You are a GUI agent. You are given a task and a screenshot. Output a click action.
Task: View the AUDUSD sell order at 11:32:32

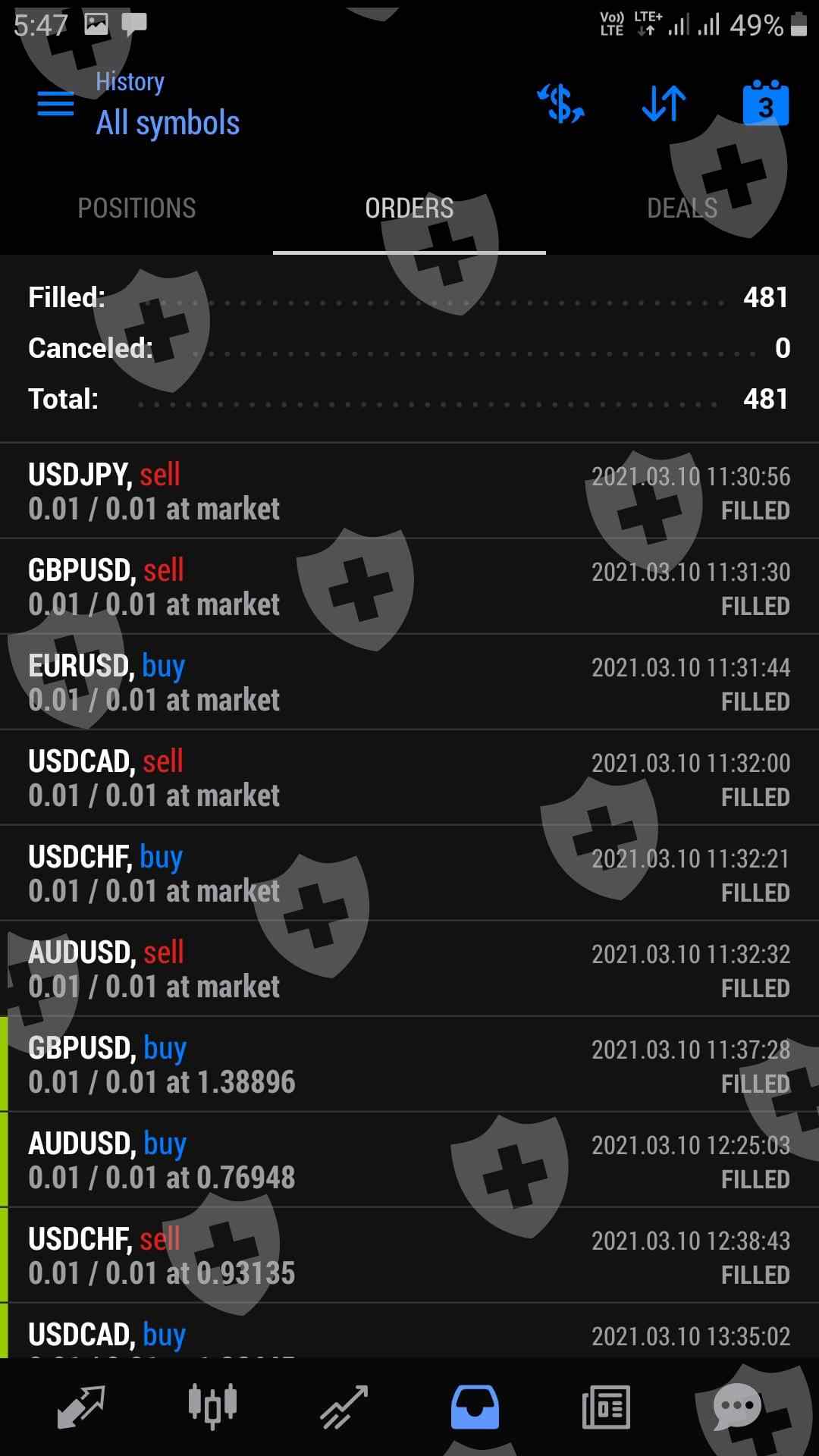tap(409, 969)
